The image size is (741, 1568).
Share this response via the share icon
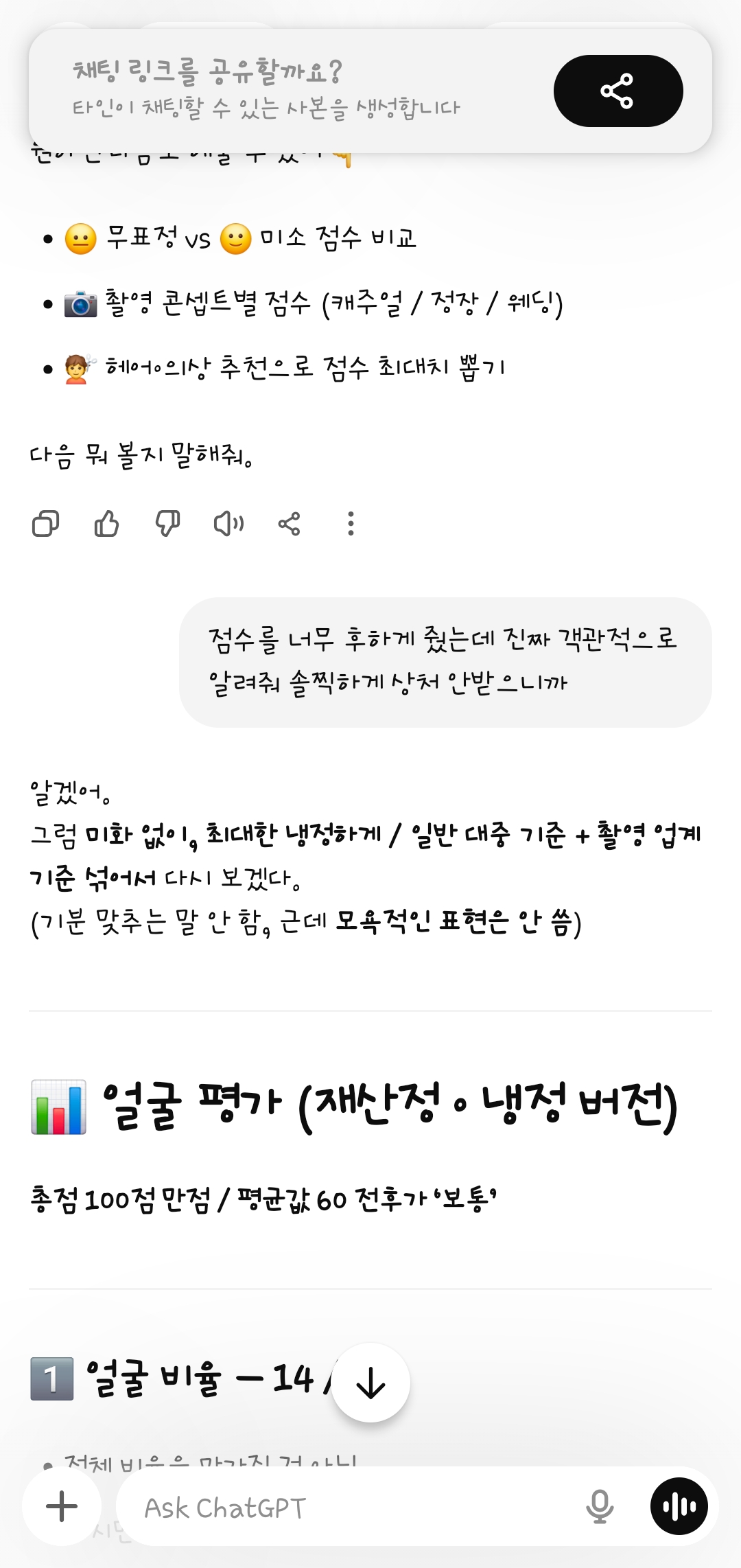click(289, 524)
